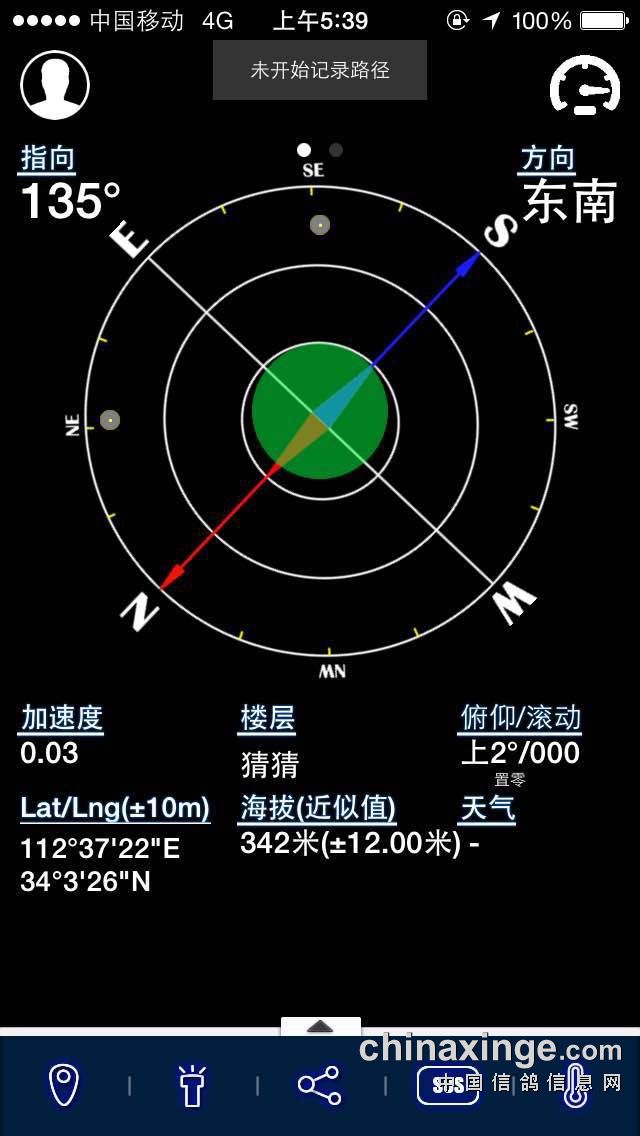Turn on the flashlight
The width and height of the screenshot is (640, 1136).
pos(191,1085)
